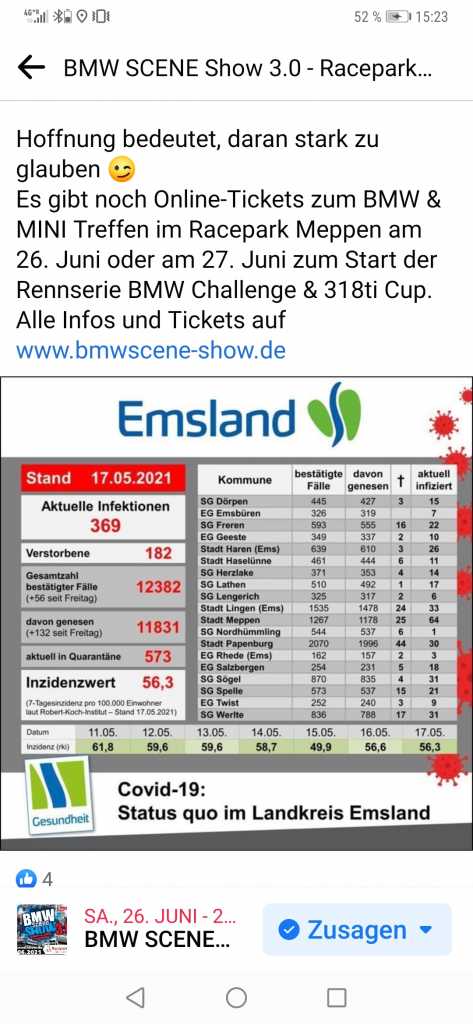
Task: Open the recent apps overview
Action: pos(336,997)
